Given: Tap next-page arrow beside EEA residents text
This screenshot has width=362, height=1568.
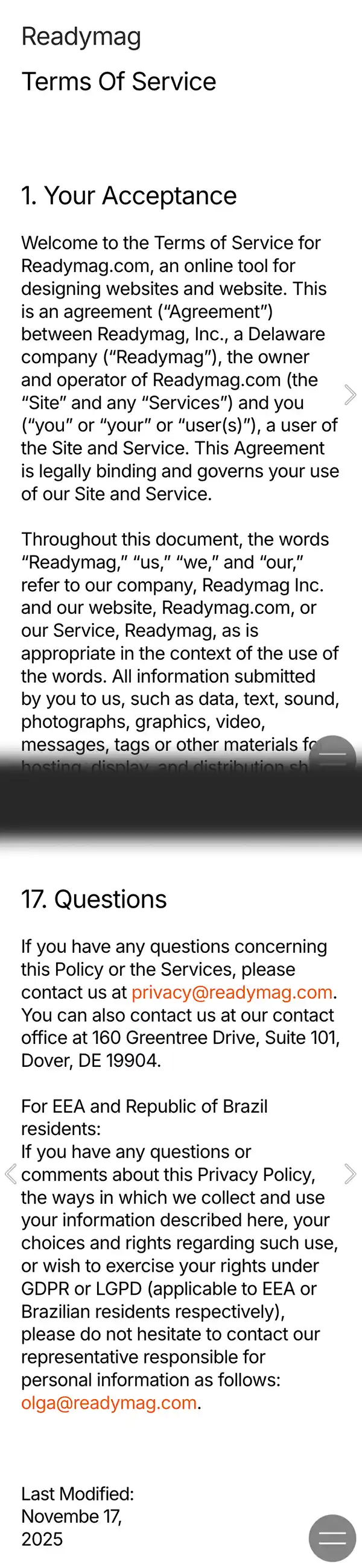Looking at the screenshot, I should coord(350,1174).
